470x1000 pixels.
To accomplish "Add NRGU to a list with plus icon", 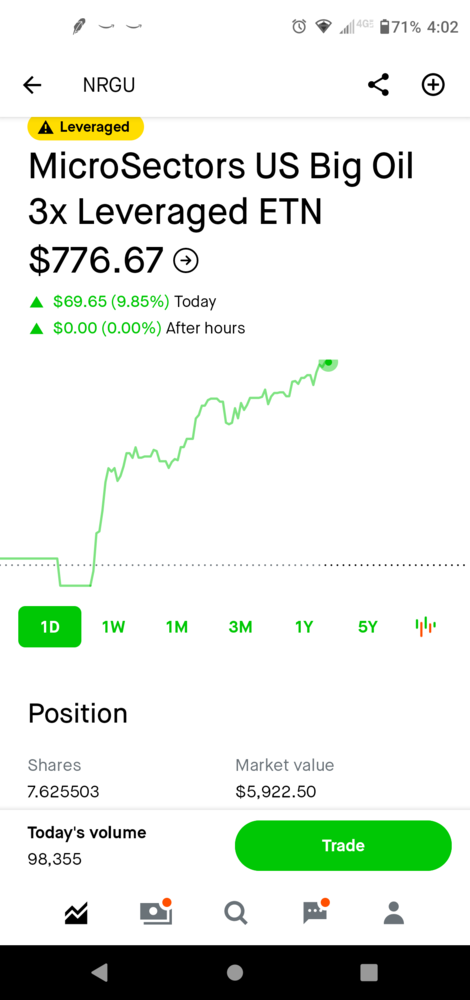I will click(433, 85).
